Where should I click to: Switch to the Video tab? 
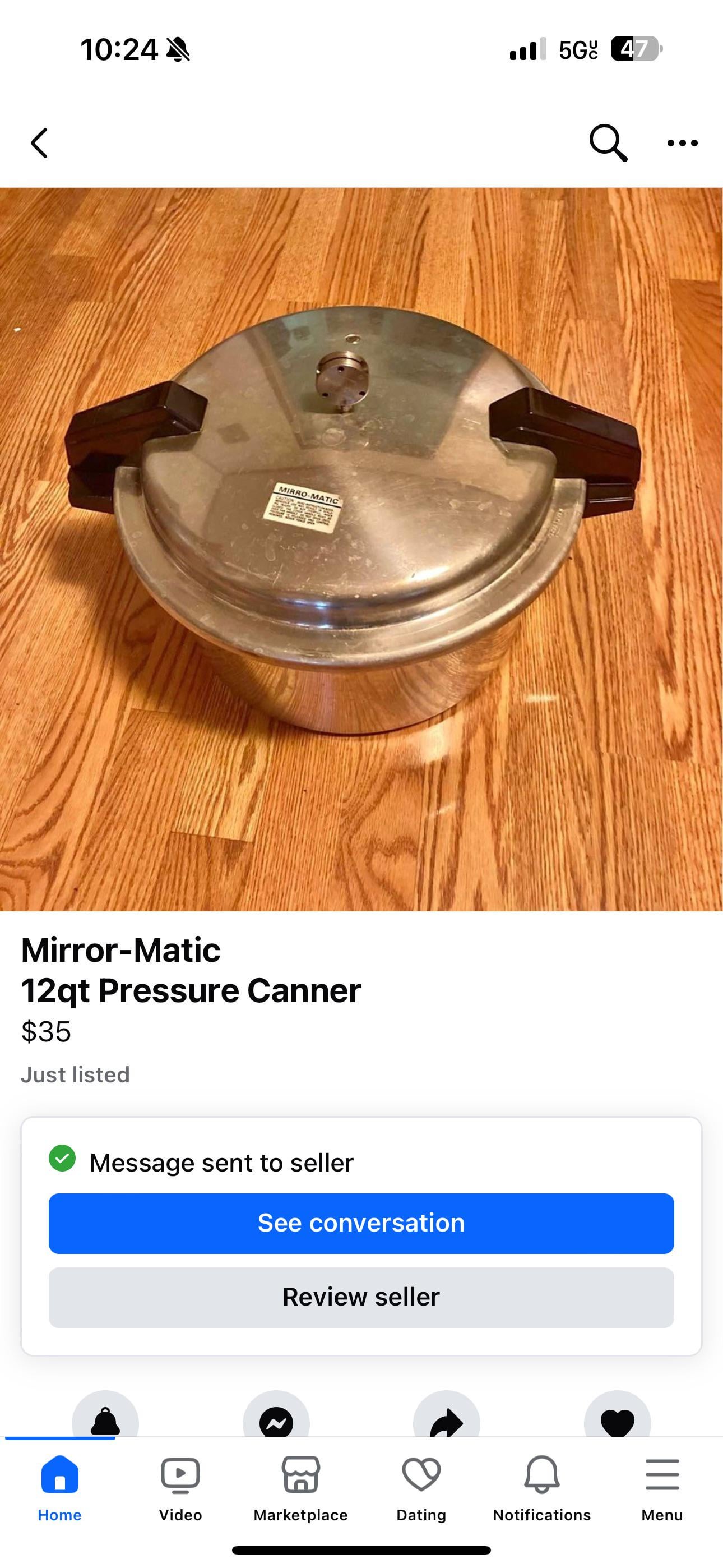180,1487
